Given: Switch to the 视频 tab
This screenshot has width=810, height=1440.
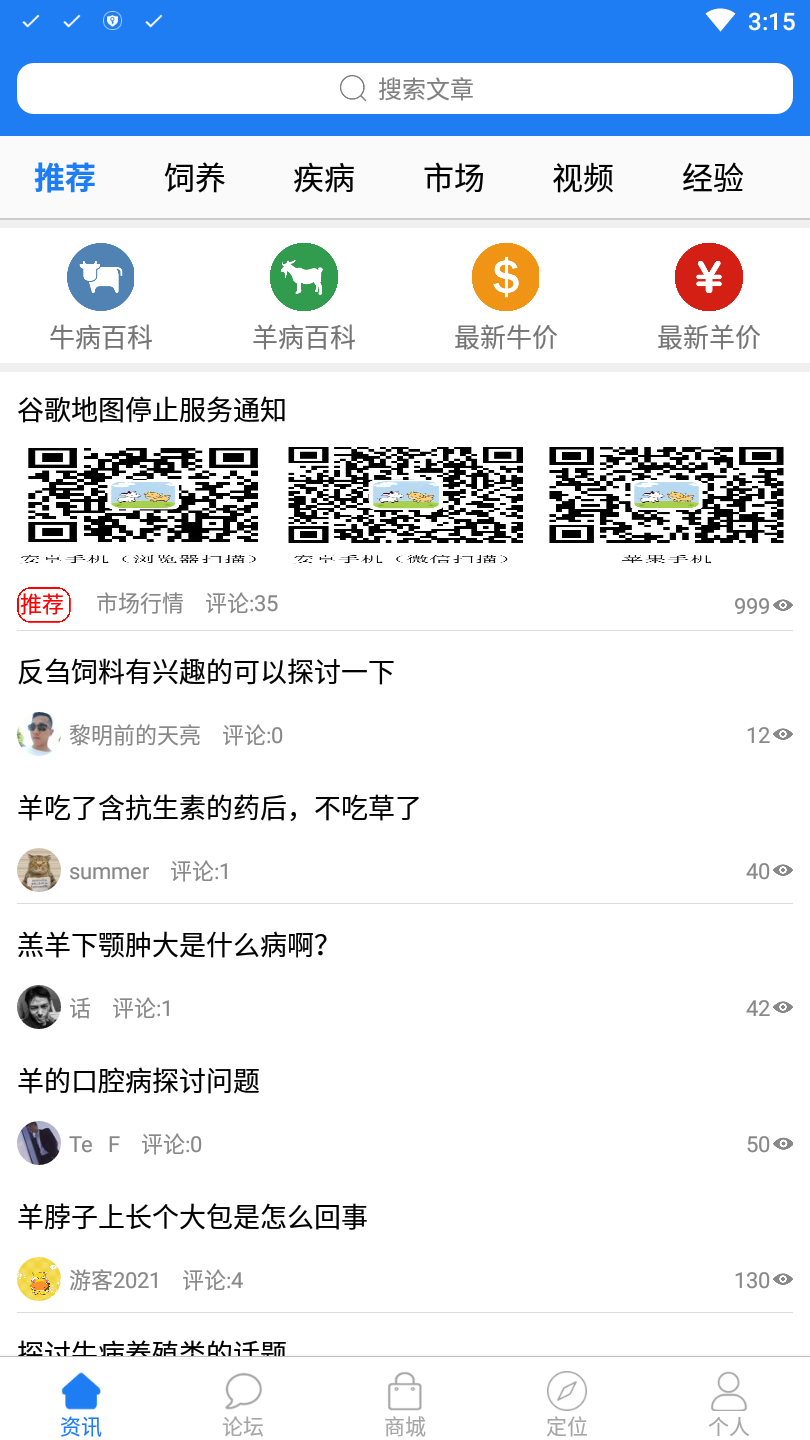Looking at the screenshot, I should click(x=582, y=178).
